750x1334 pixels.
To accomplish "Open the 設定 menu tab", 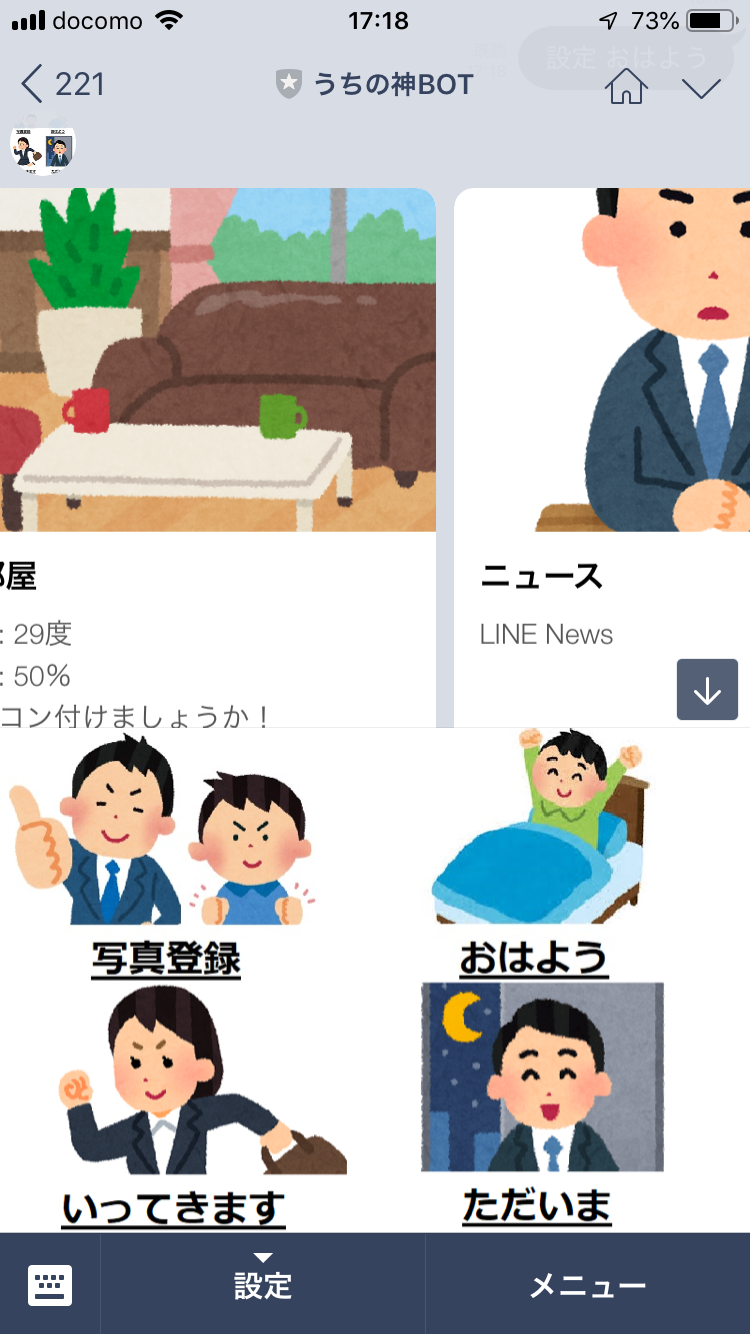I will 263,1284.
